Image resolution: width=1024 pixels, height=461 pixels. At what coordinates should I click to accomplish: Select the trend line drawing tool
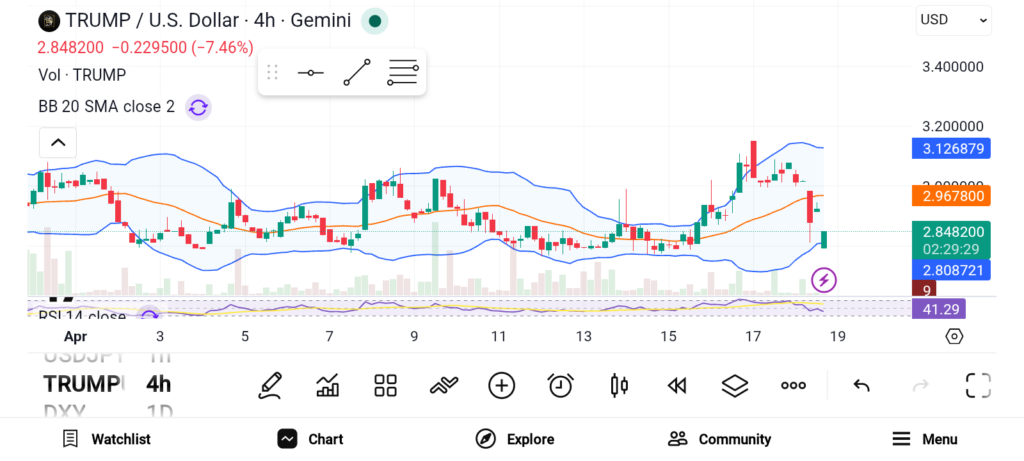tap(356, 73)
